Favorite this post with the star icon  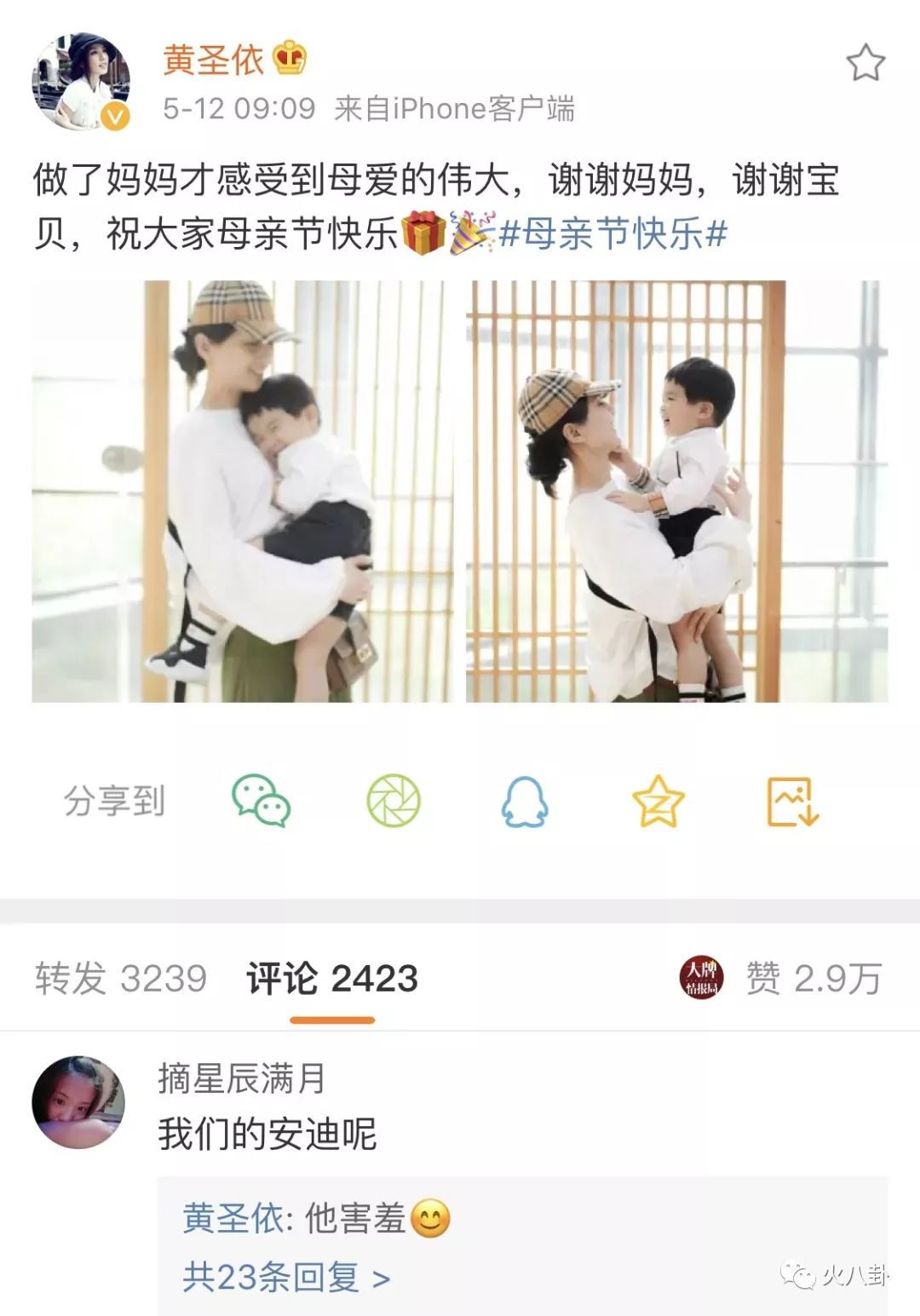865,63
